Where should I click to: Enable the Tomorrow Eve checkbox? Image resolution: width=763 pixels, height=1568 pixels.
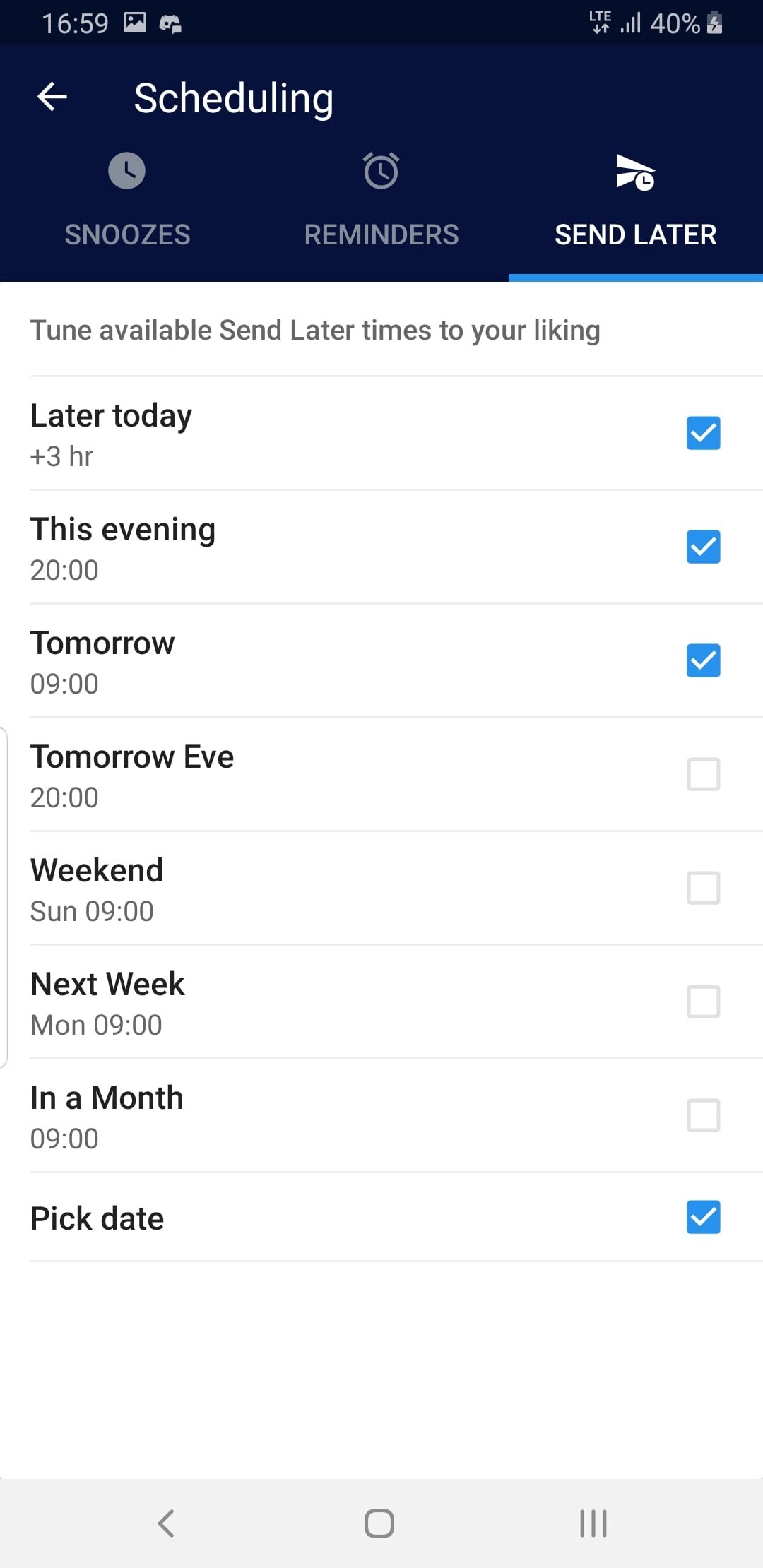pyautogui.click(x=703, y=774)
